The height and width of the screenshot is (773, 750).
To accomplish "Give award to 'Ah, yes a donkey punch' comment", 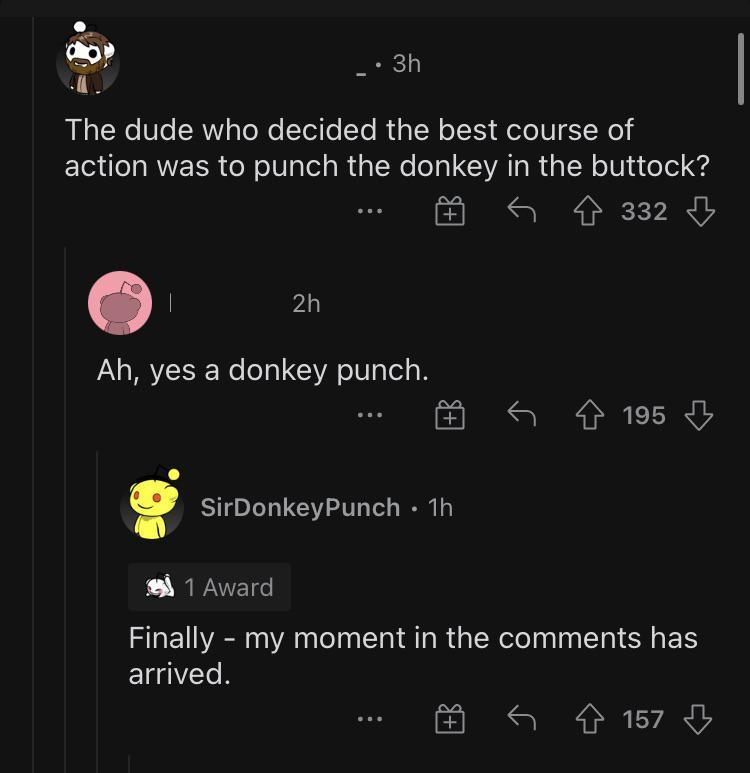I will (450, 414).
